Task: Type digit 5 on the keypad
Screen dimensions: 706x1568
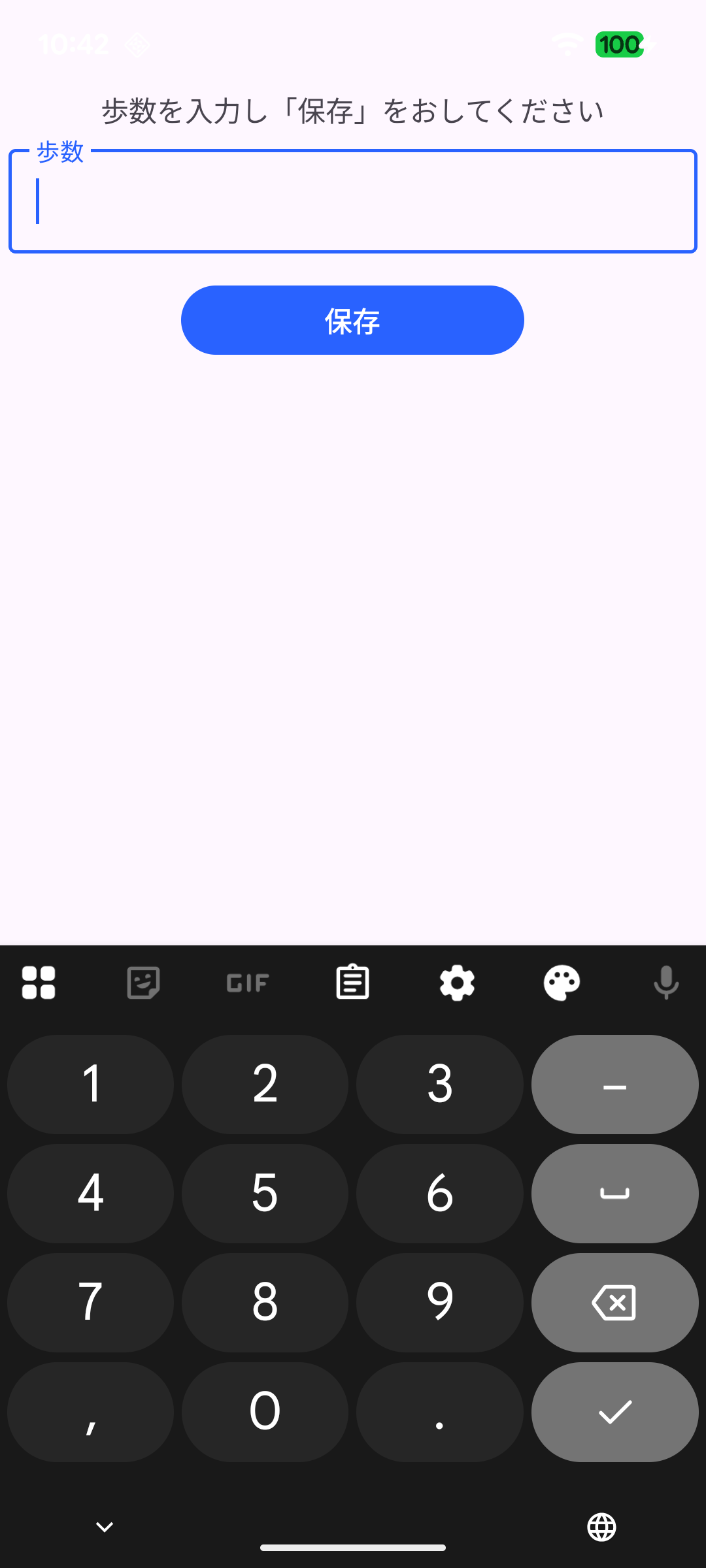Action: pos(265,1193)
